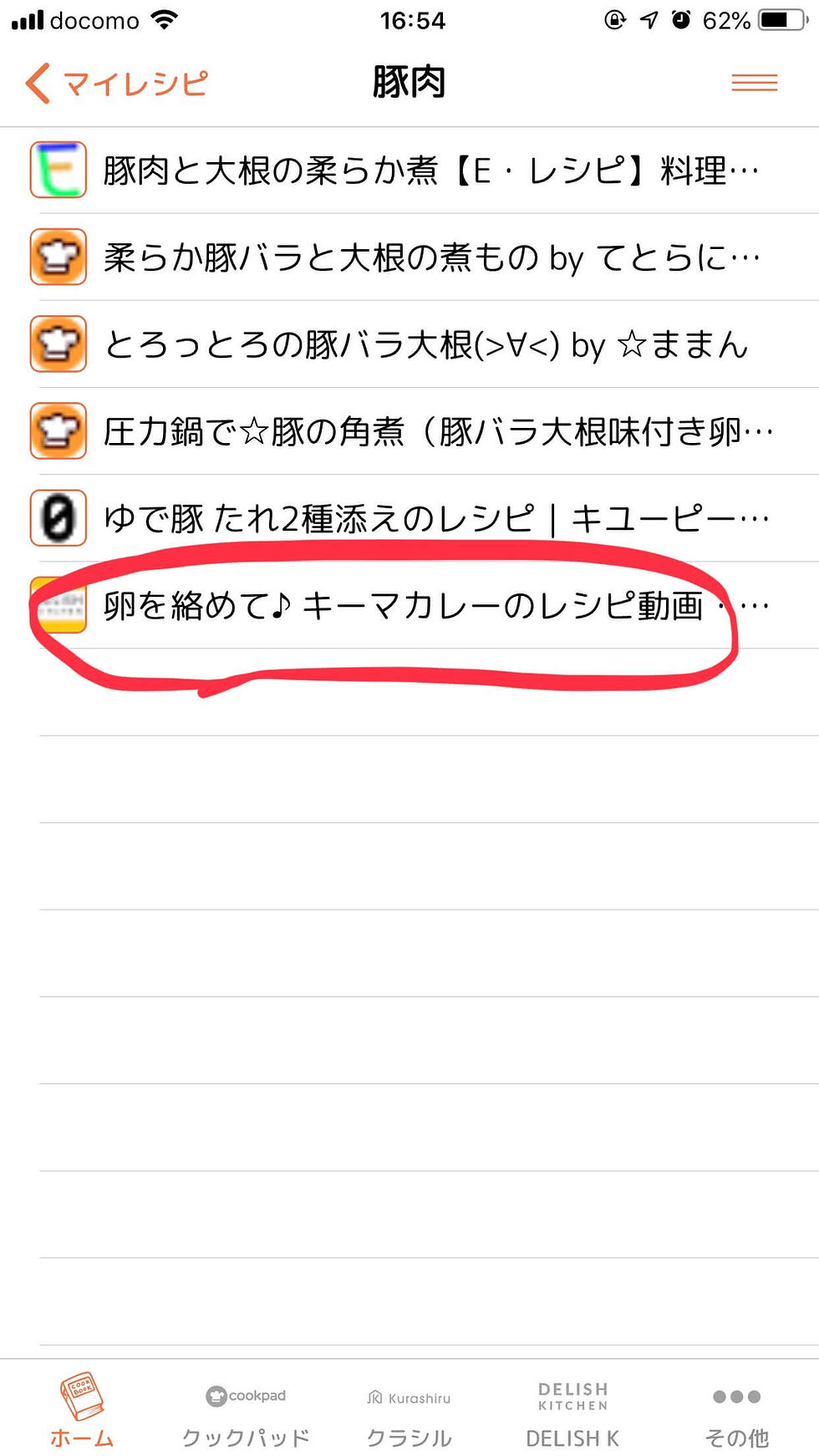
Task: Open 圧力鍋で☆豚の角煮 recipe
Action: pyautogui.click(x=409, y=431)
